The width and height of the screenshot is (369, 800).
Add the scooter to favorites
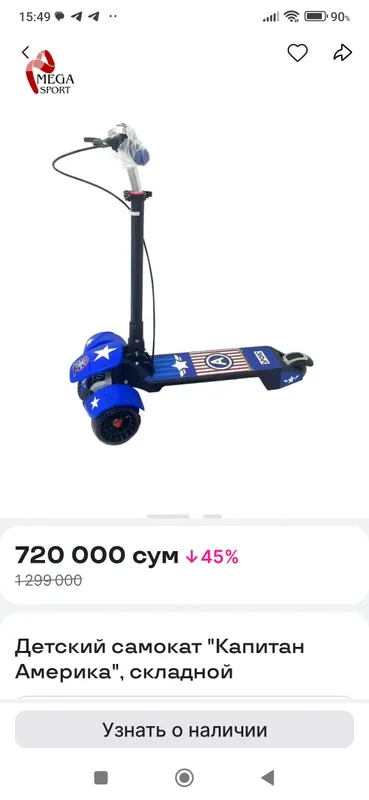click(297, 53)
